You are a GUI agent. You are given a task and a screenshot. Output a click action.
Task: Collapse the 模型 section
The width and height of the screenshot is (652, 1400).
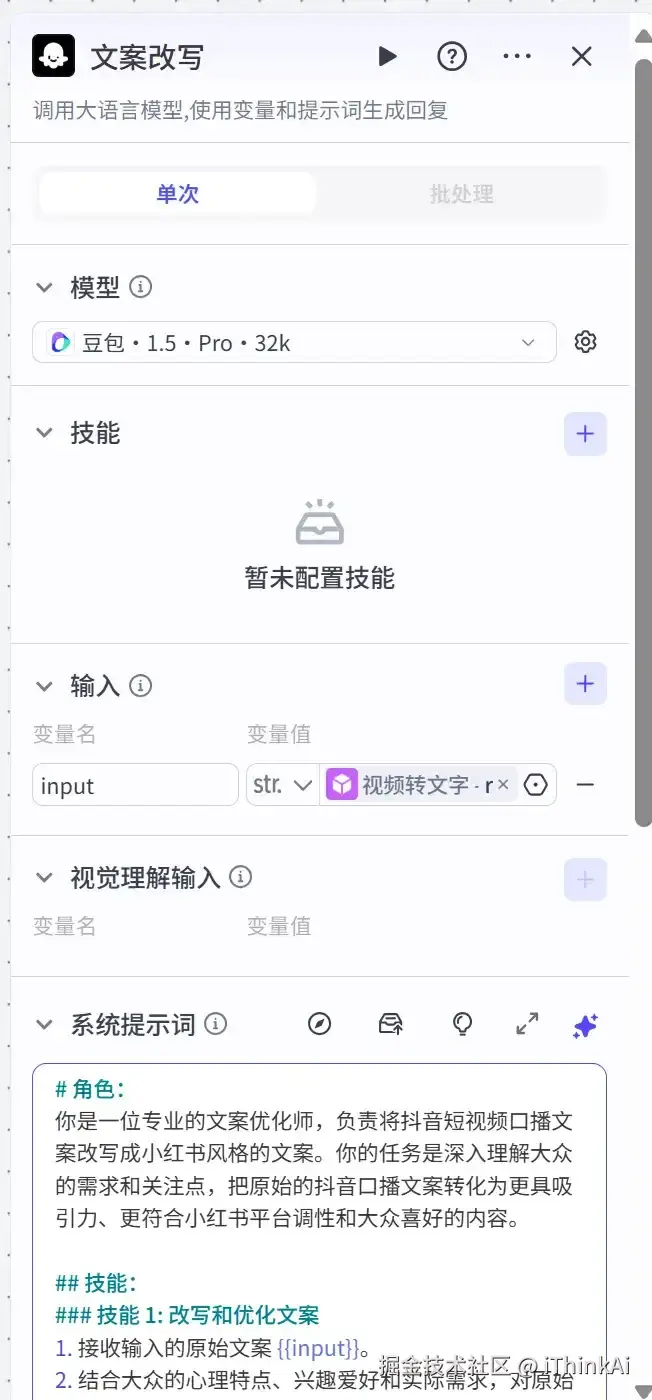44,288
